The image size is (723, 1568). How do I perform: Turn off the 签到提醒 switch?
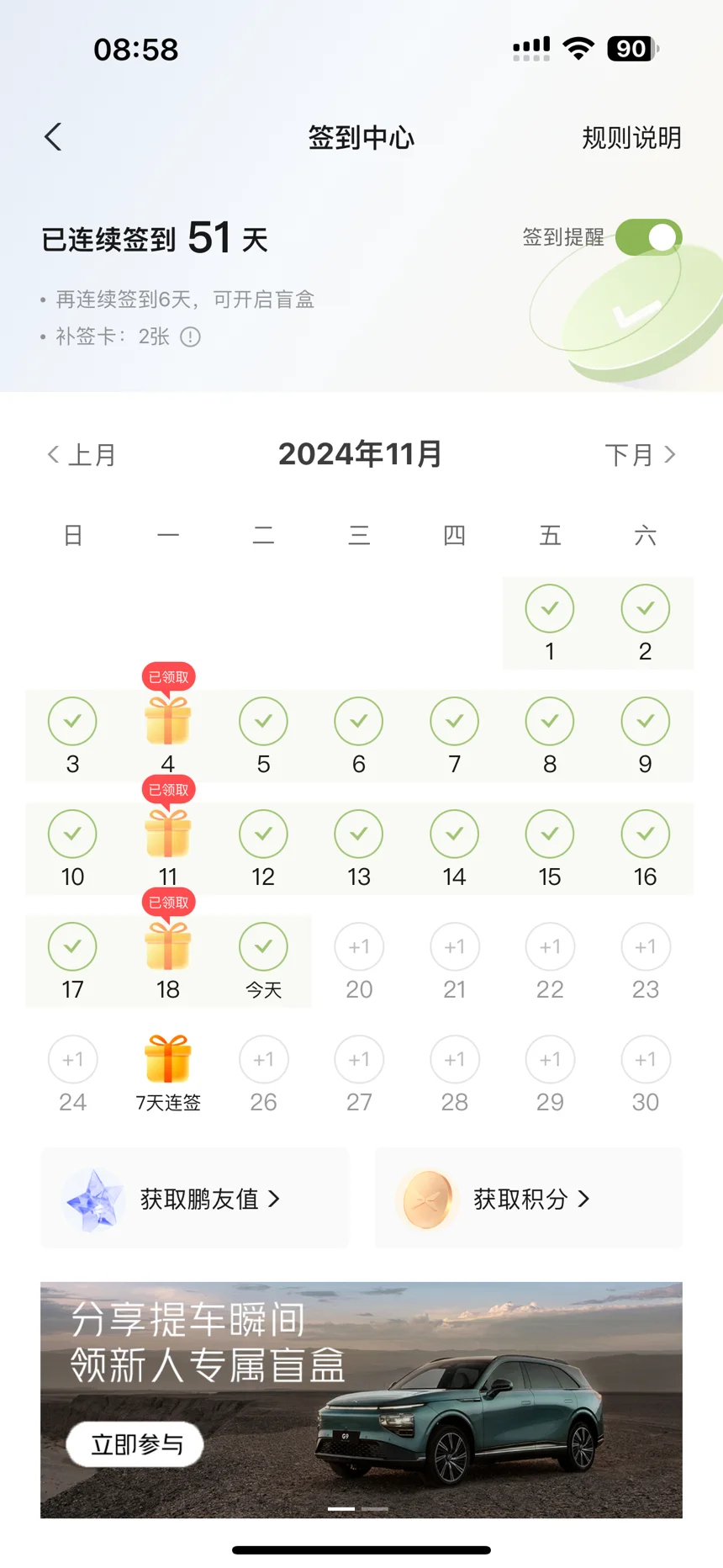pyautogui.click(x=647, y=237)
